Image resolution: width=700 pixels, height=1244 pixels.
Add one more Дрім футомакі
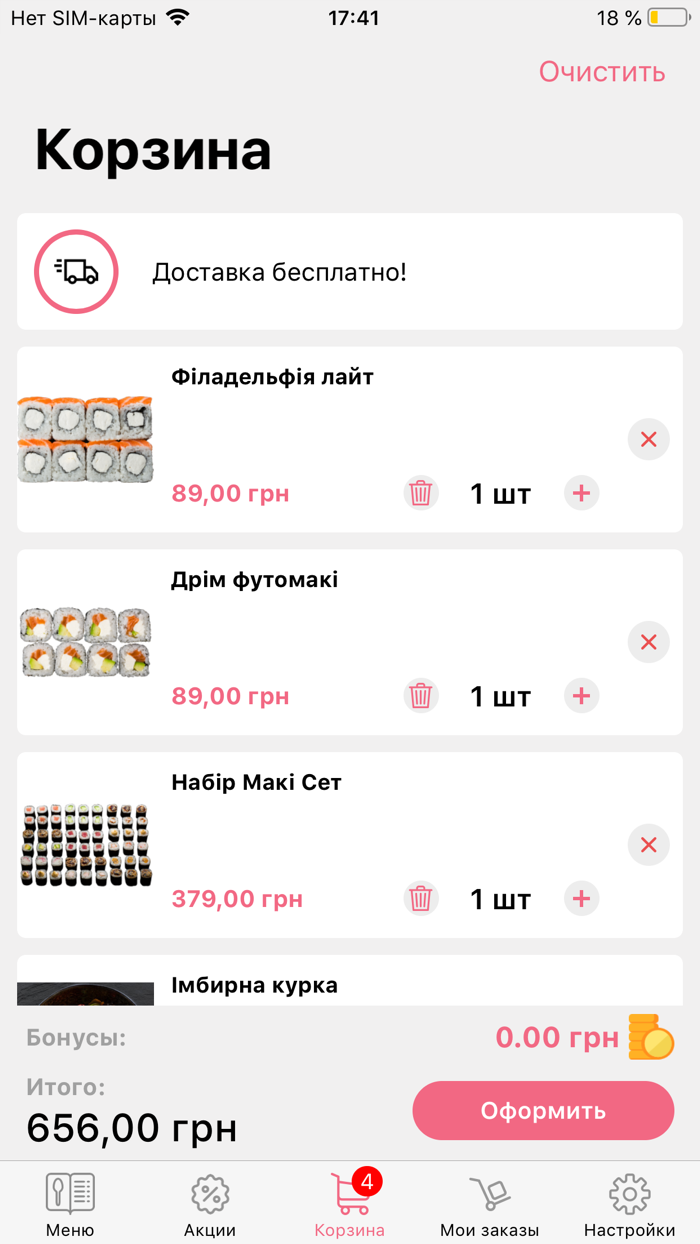[581, 696]
